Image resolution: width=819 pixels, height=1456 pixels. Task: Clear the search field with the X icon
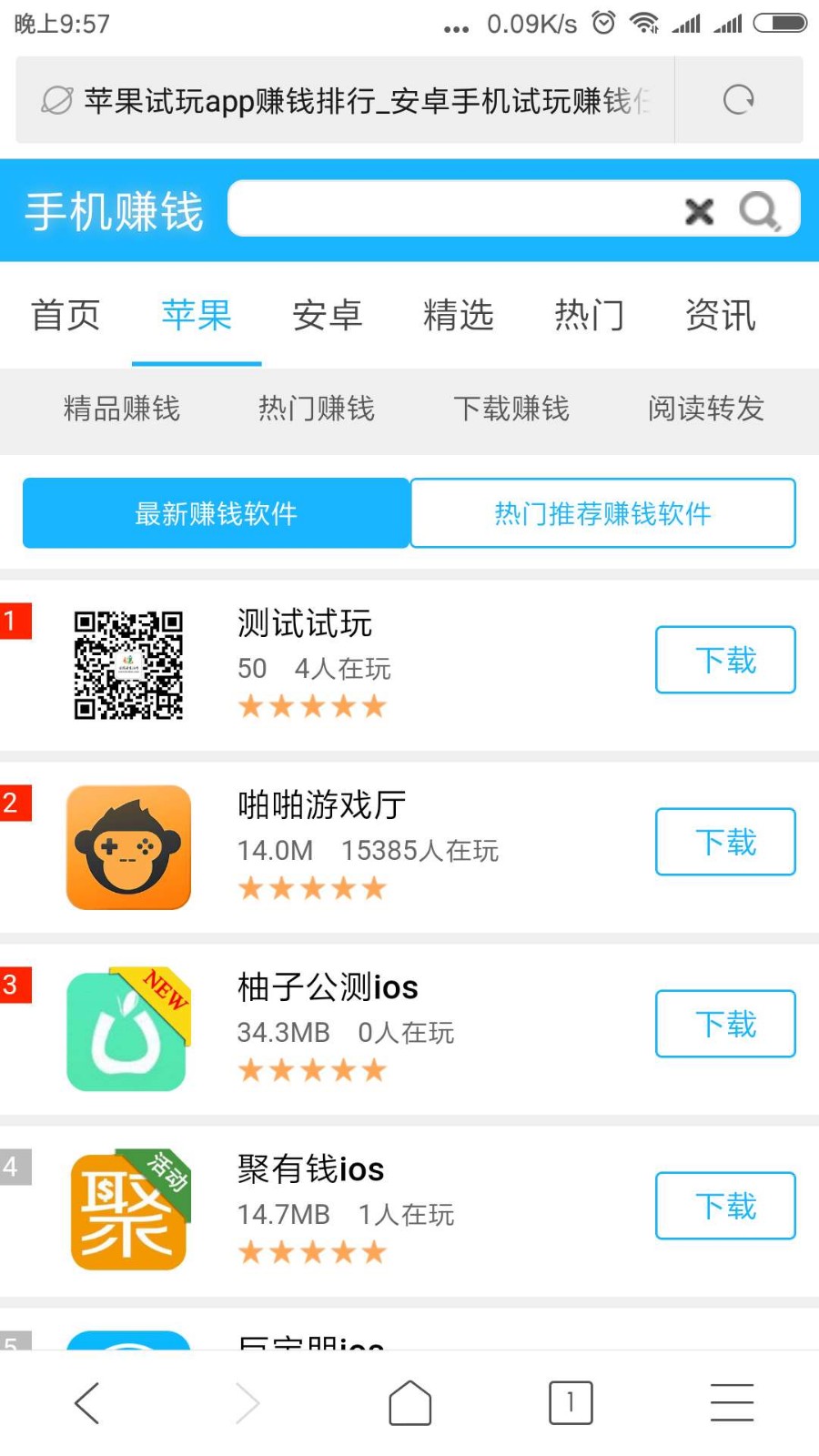coord(698,210)
